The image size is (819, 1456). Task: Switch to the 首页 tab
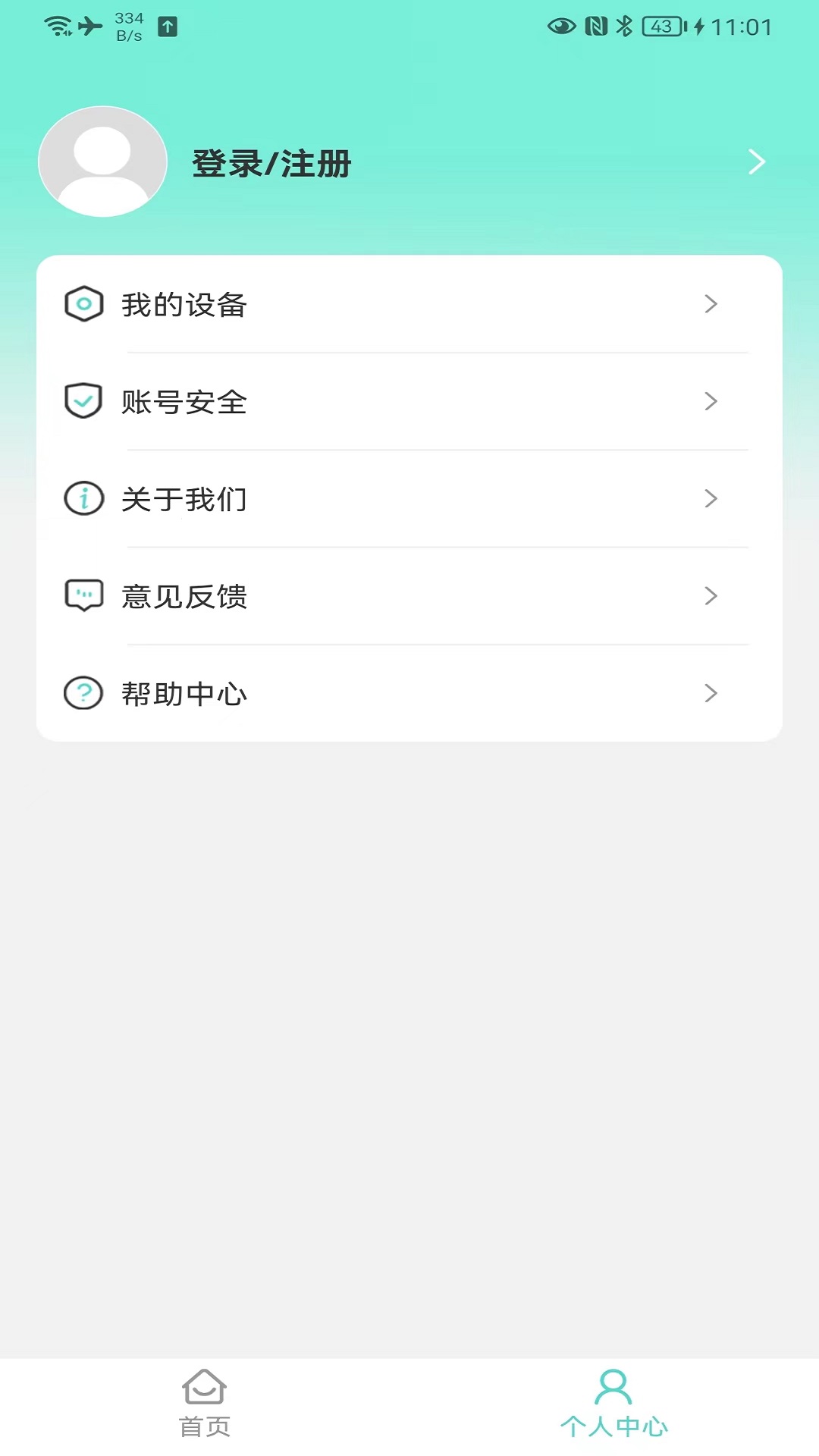[x=205, y=1404]
